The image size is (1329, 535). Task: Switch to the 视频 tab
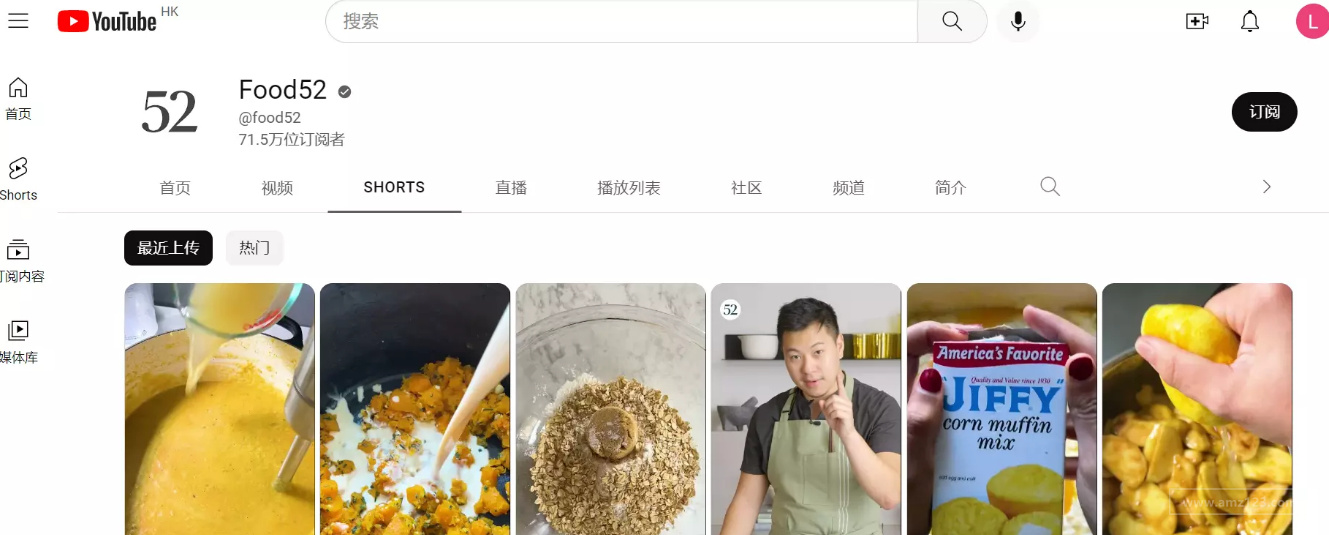pos(277,188)
